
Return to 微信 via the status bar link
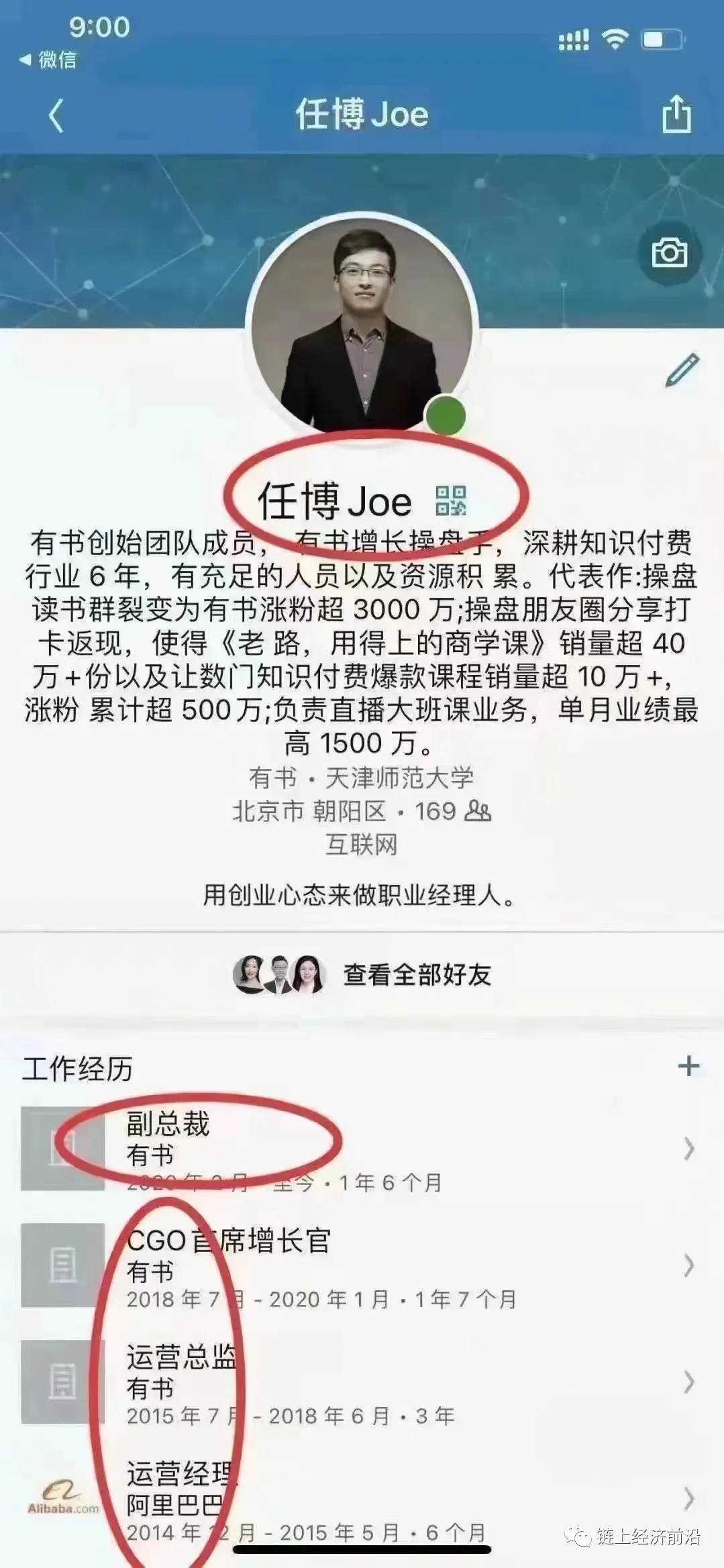48,60
